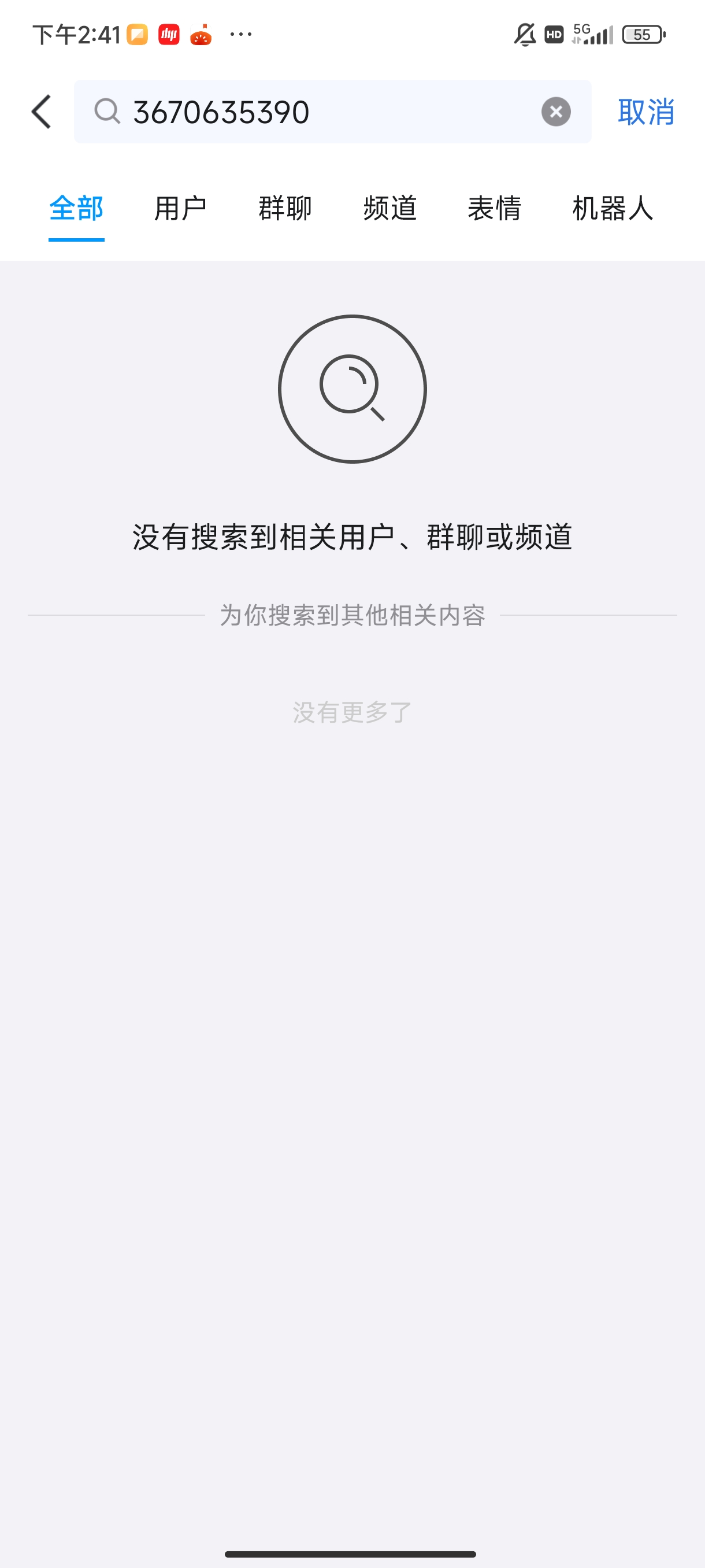
Task: Go back using the back arrow
Action: pos(42,112)
